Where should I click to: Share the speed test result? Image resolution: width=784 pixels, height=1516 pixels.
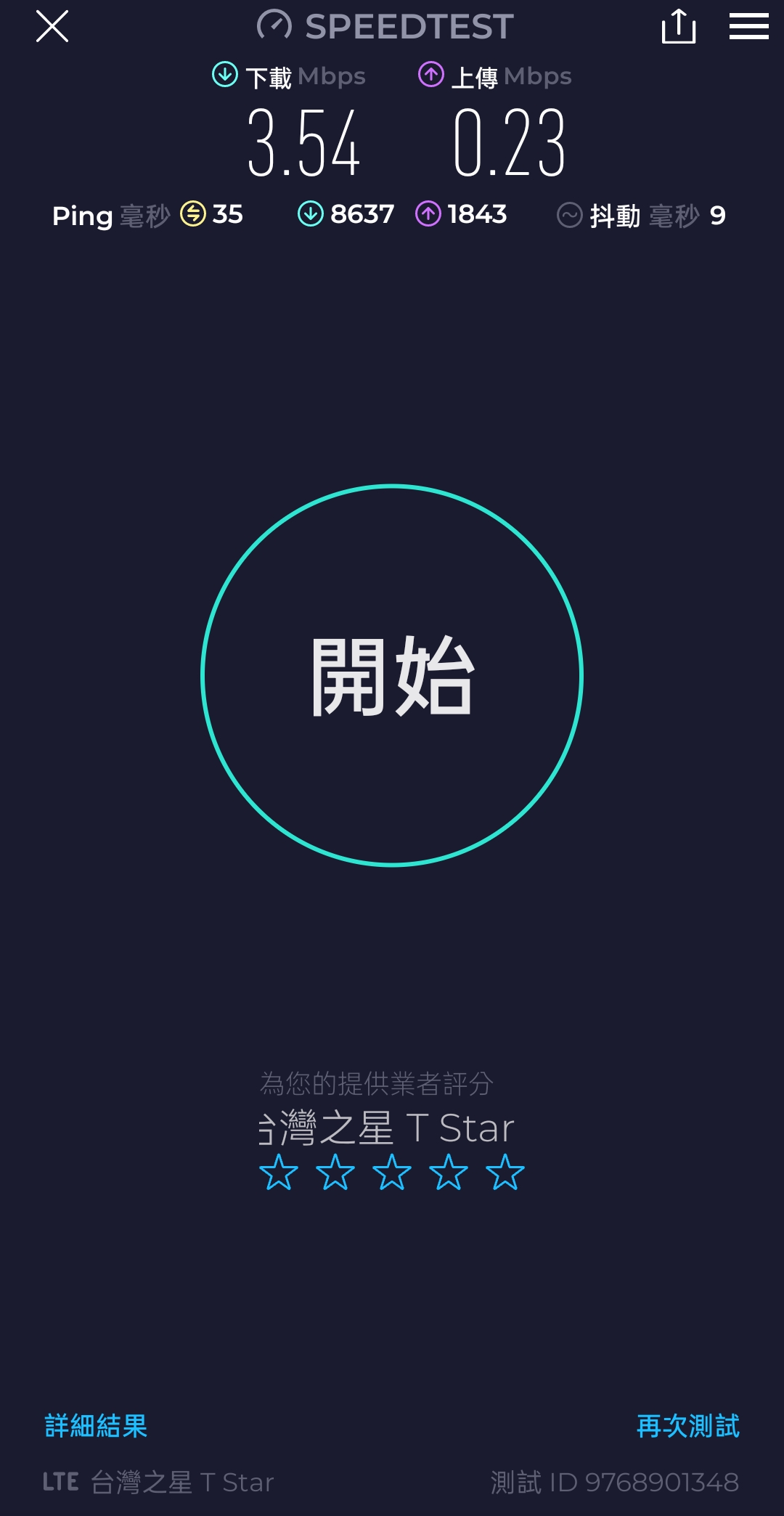click(679, 27)
